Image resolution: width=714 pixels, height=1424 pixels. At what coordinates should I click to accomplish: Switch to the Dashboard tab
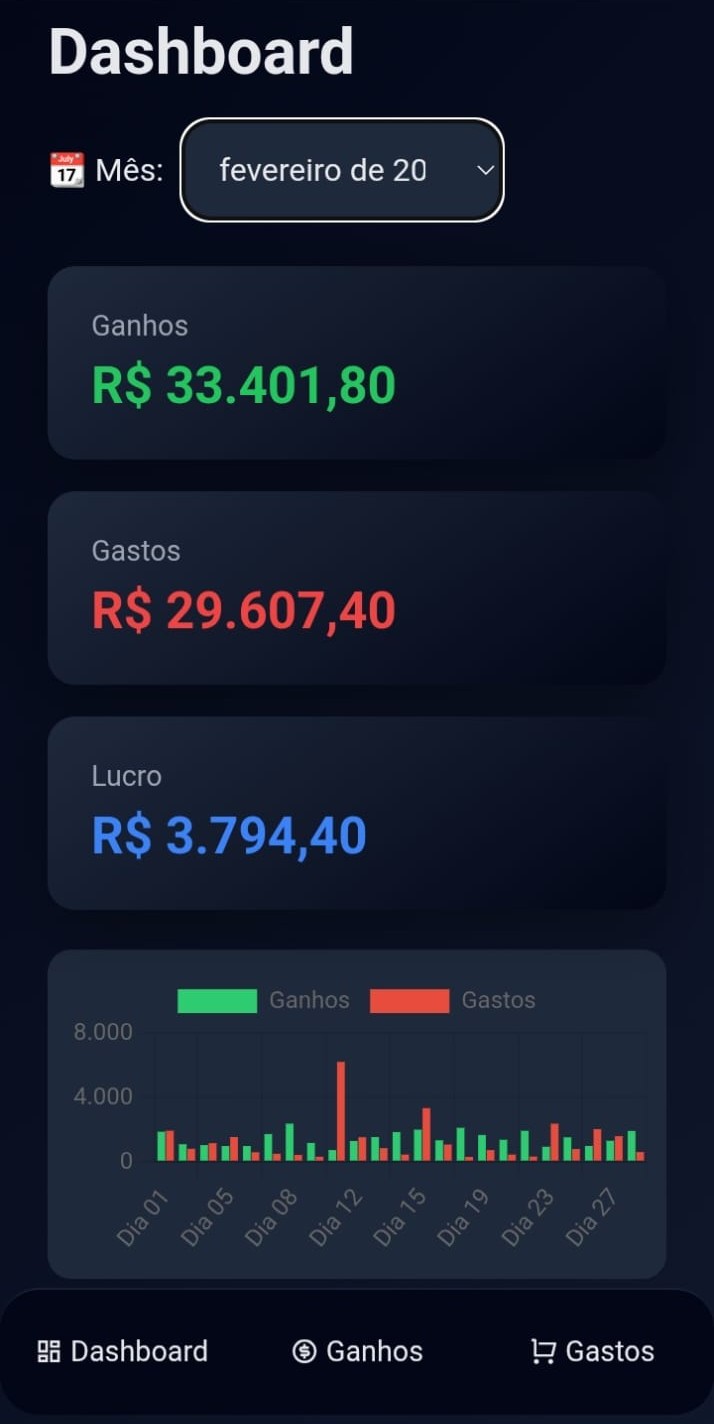click(122, 1352)
